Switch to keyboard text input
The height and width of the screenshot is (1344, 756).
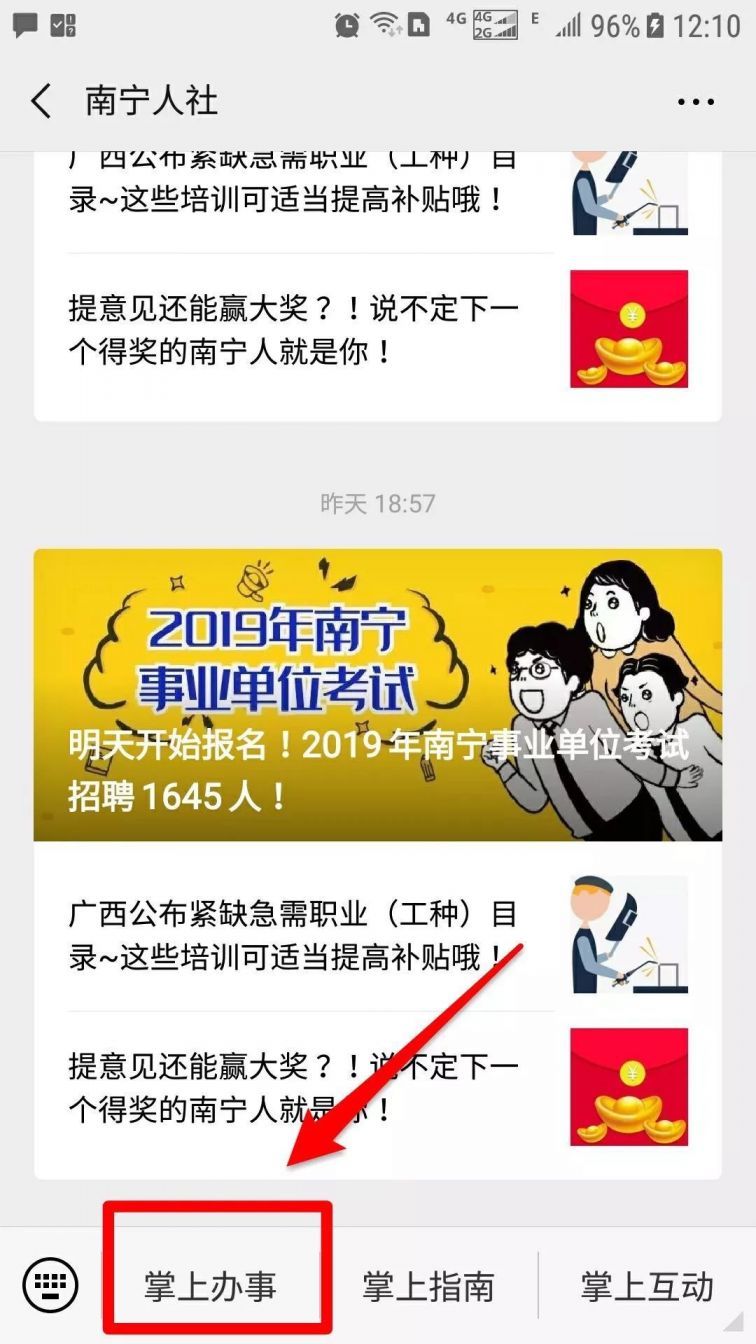tap(50, 1285)
